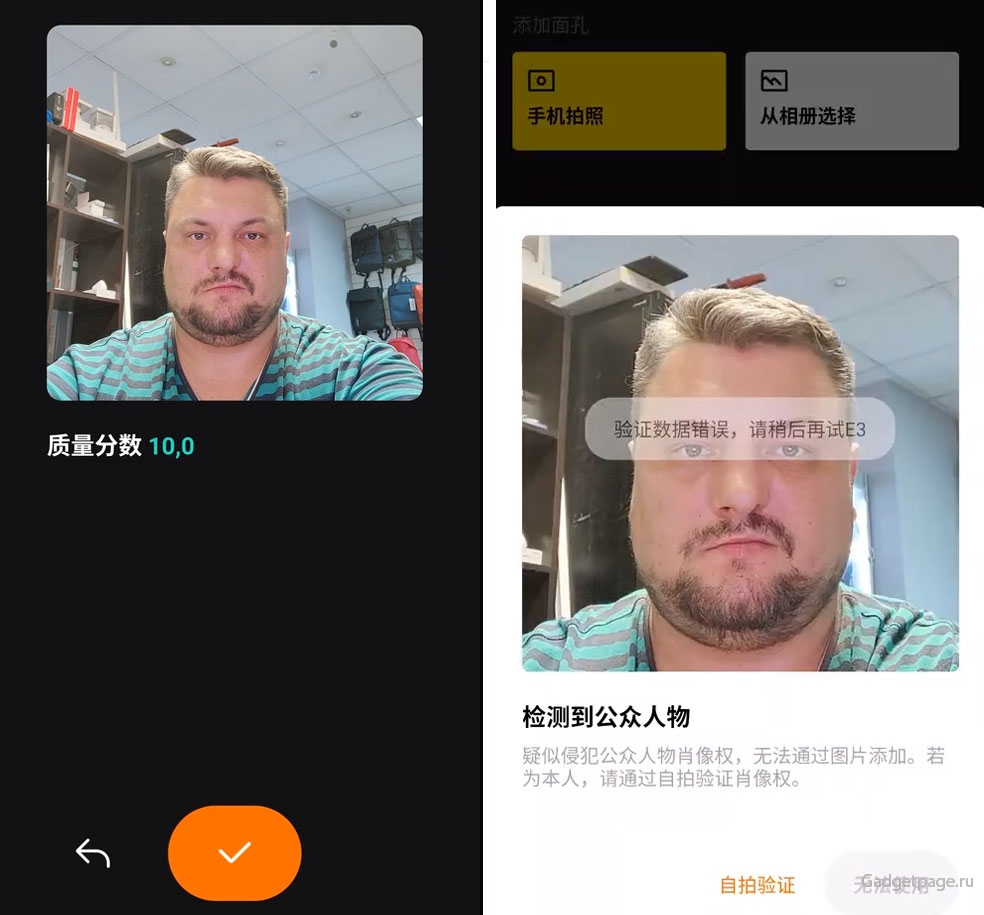Choose the 手机拍照 option

(619, 101)
